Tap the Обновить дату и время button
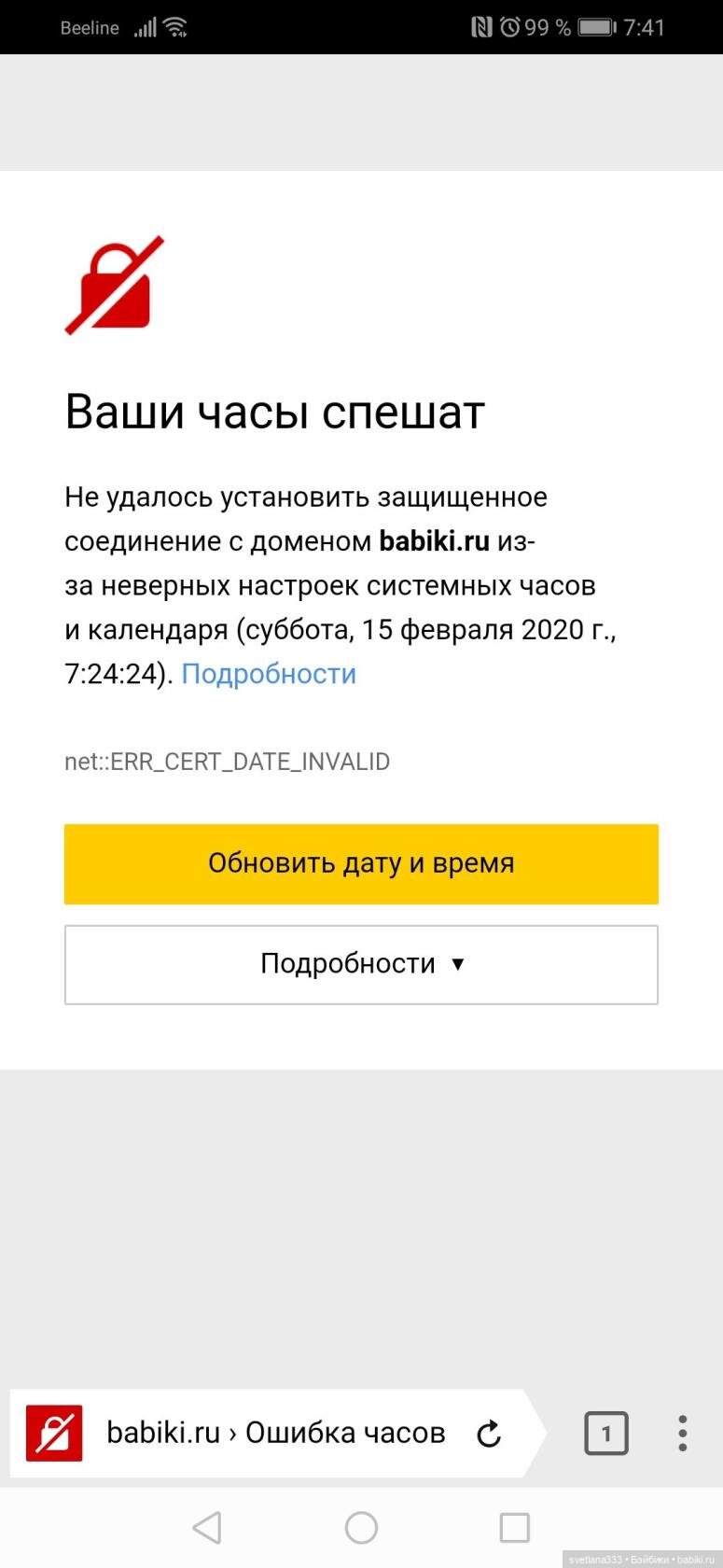 (x=361, y=863)
